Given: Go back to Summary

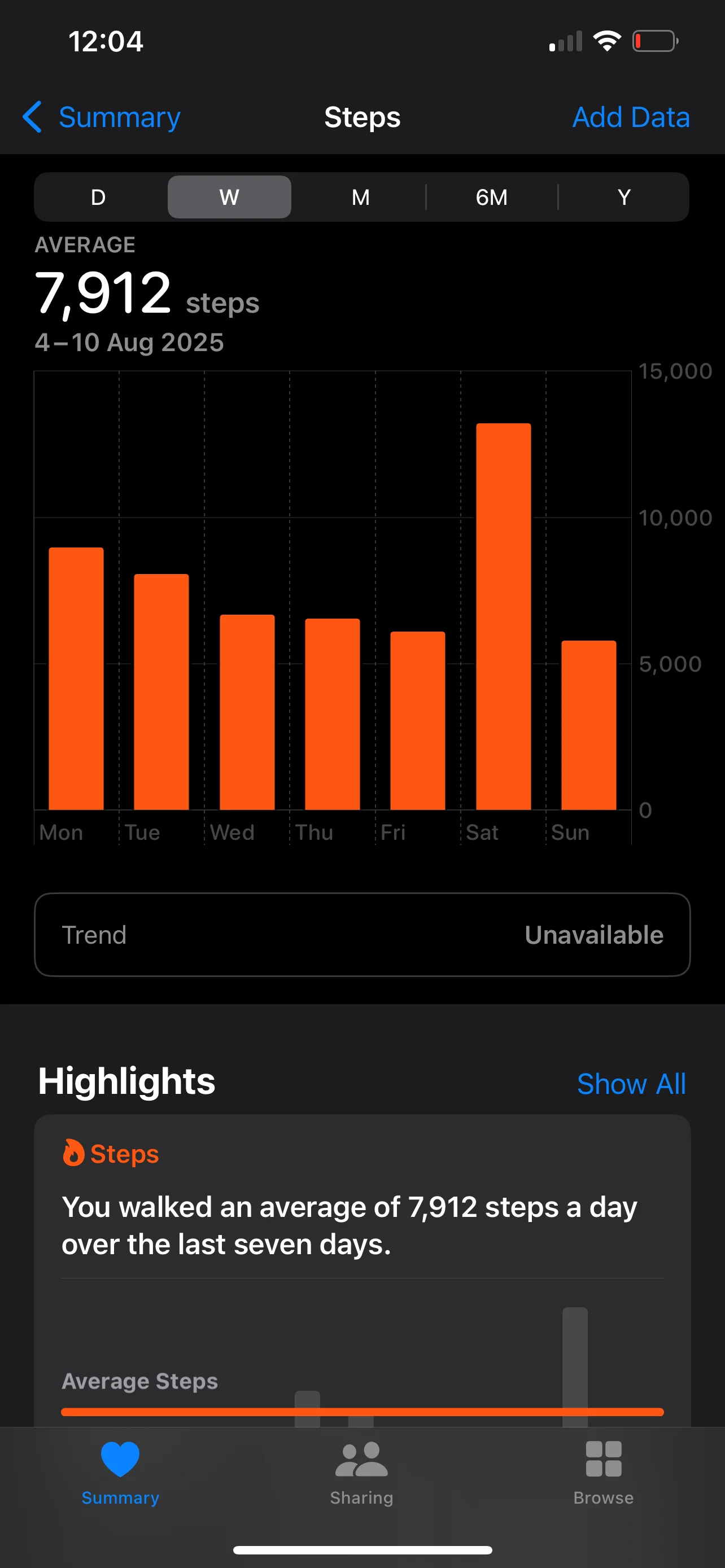Looking at the screenshot, I should [102, 117].
